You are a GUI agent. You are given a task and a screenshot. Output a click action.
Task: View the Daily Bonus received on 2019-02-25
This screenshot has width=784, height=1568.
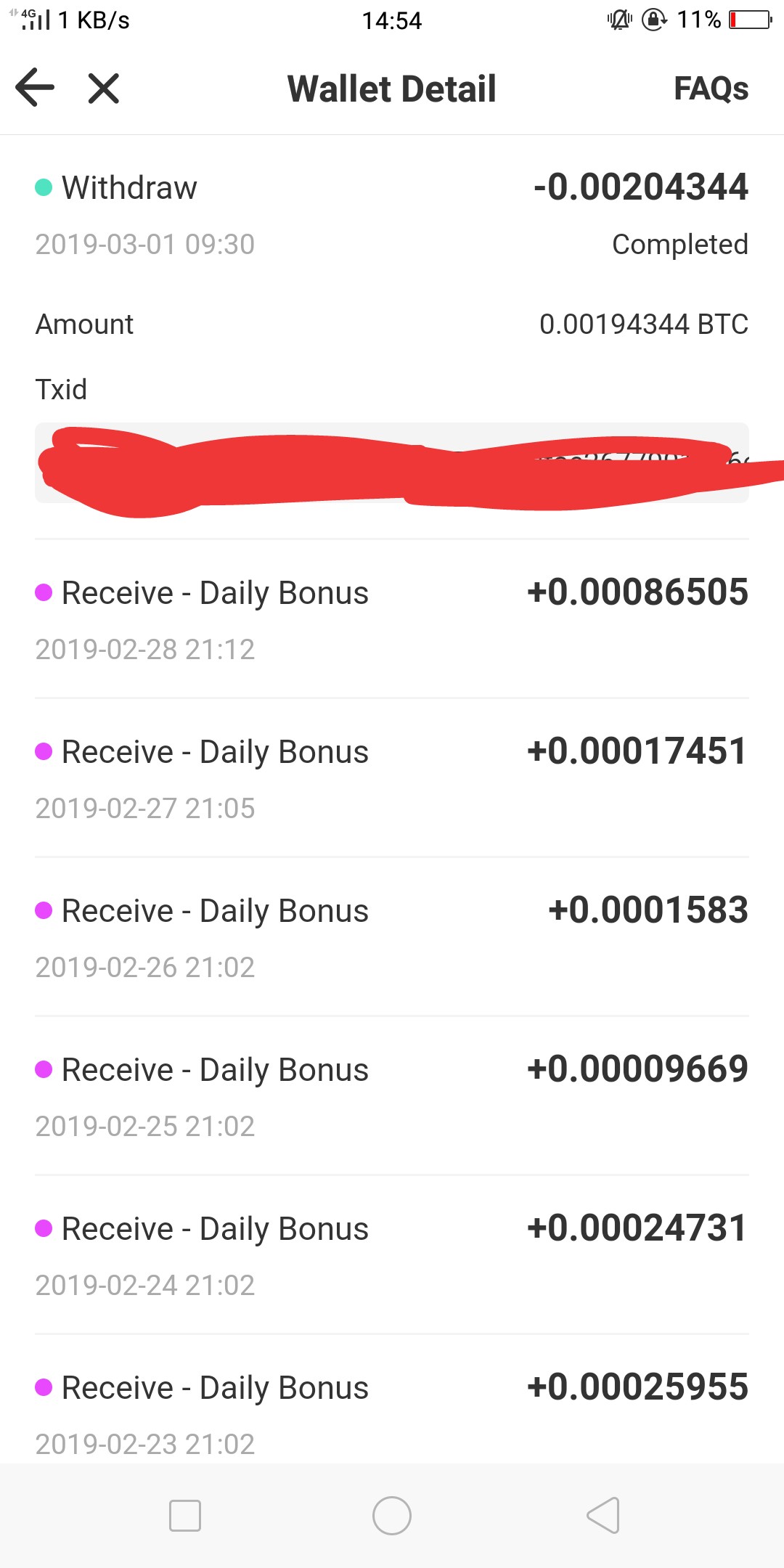(x=392, y=1096)
